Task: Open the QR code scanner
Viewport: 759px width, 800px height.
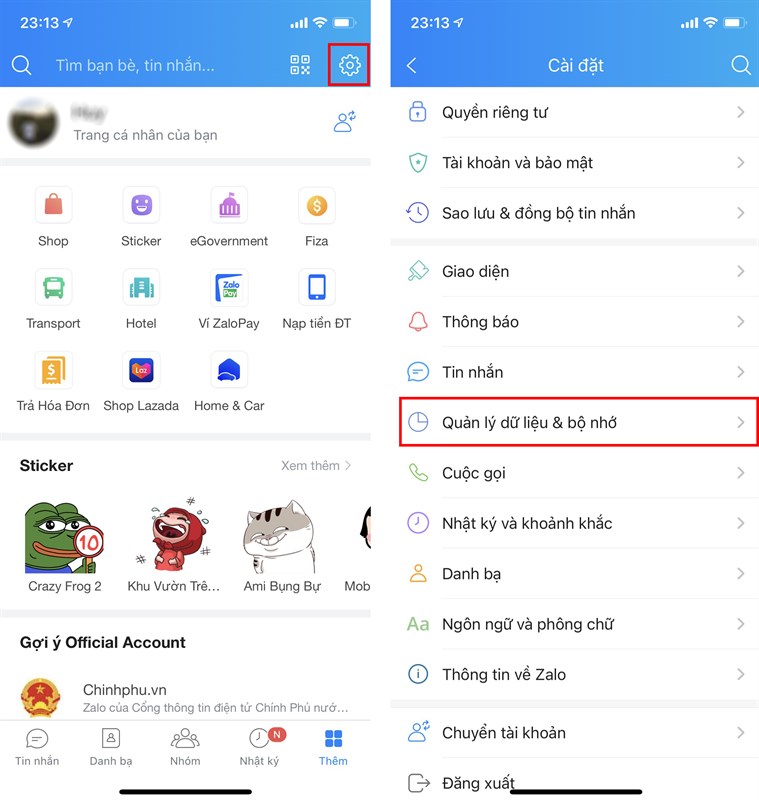Action: [x=300, y=65]
